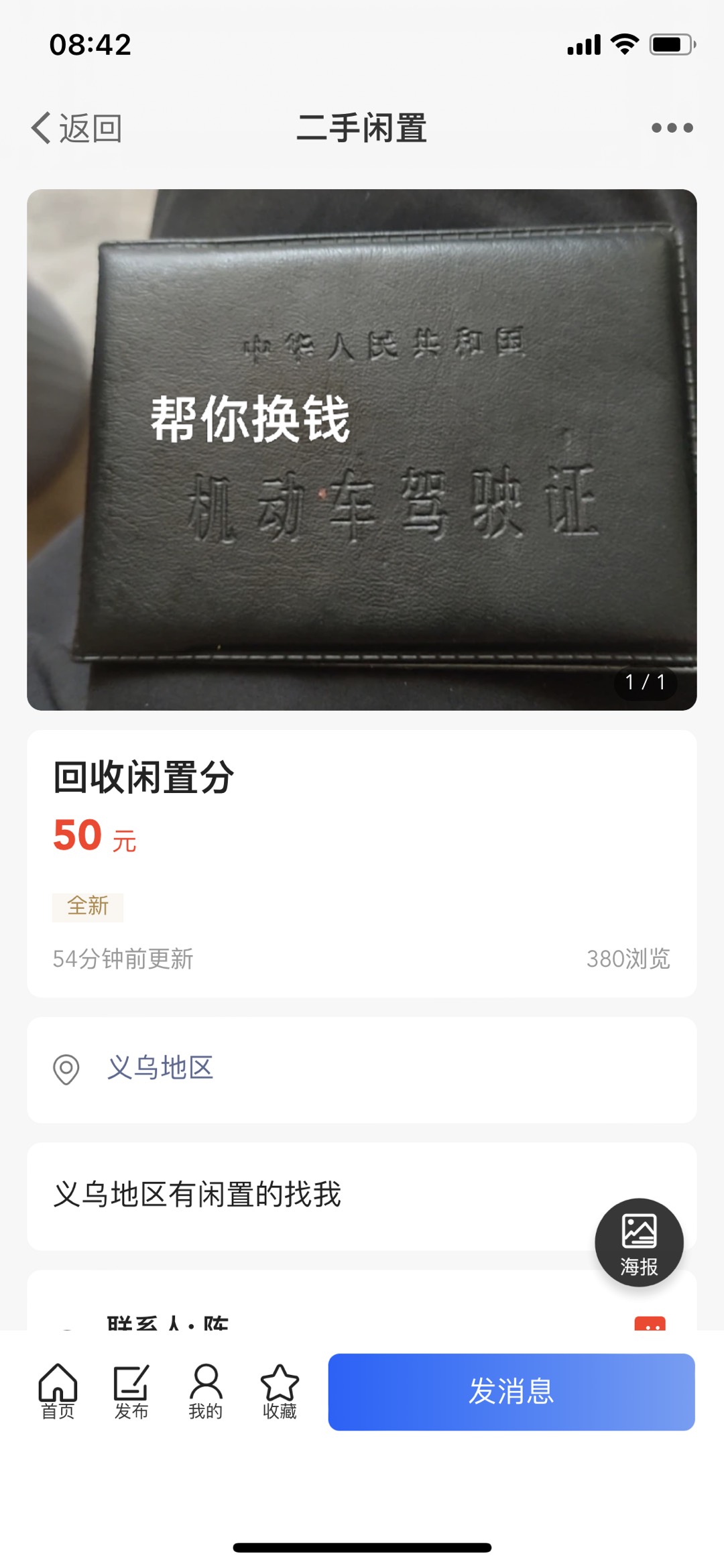Send the seller a message via 发消息
Image resolution: width=724 pixels, height=1568 pixels.
point(511,1392)
